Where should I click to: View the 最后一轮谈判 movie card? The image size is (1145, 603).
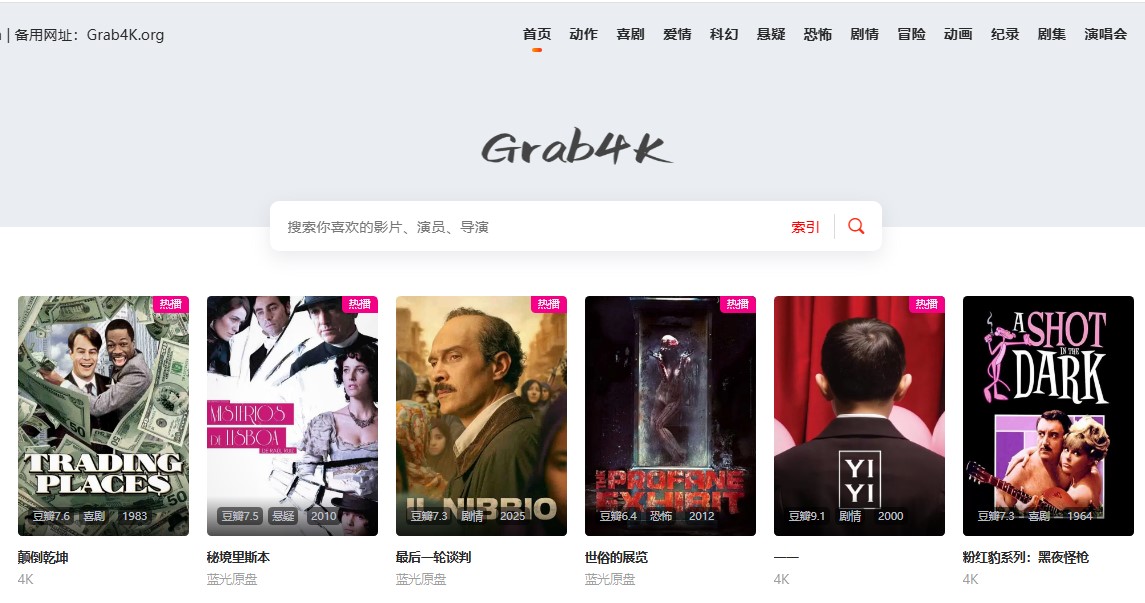pos(481,415)
